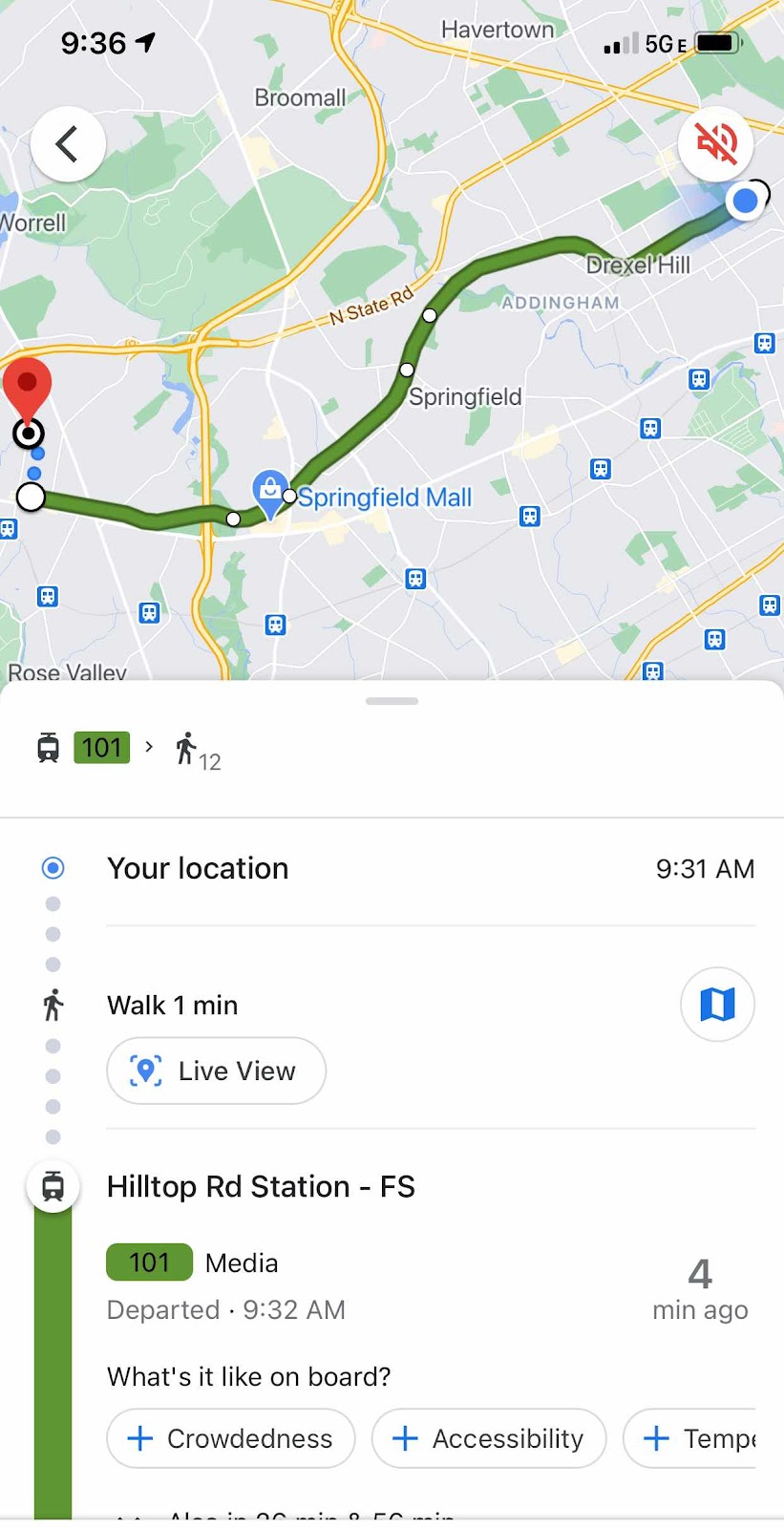Add an Accessibility report
The height and width of the screenshot is (1528, 784).
(489, 1438)
